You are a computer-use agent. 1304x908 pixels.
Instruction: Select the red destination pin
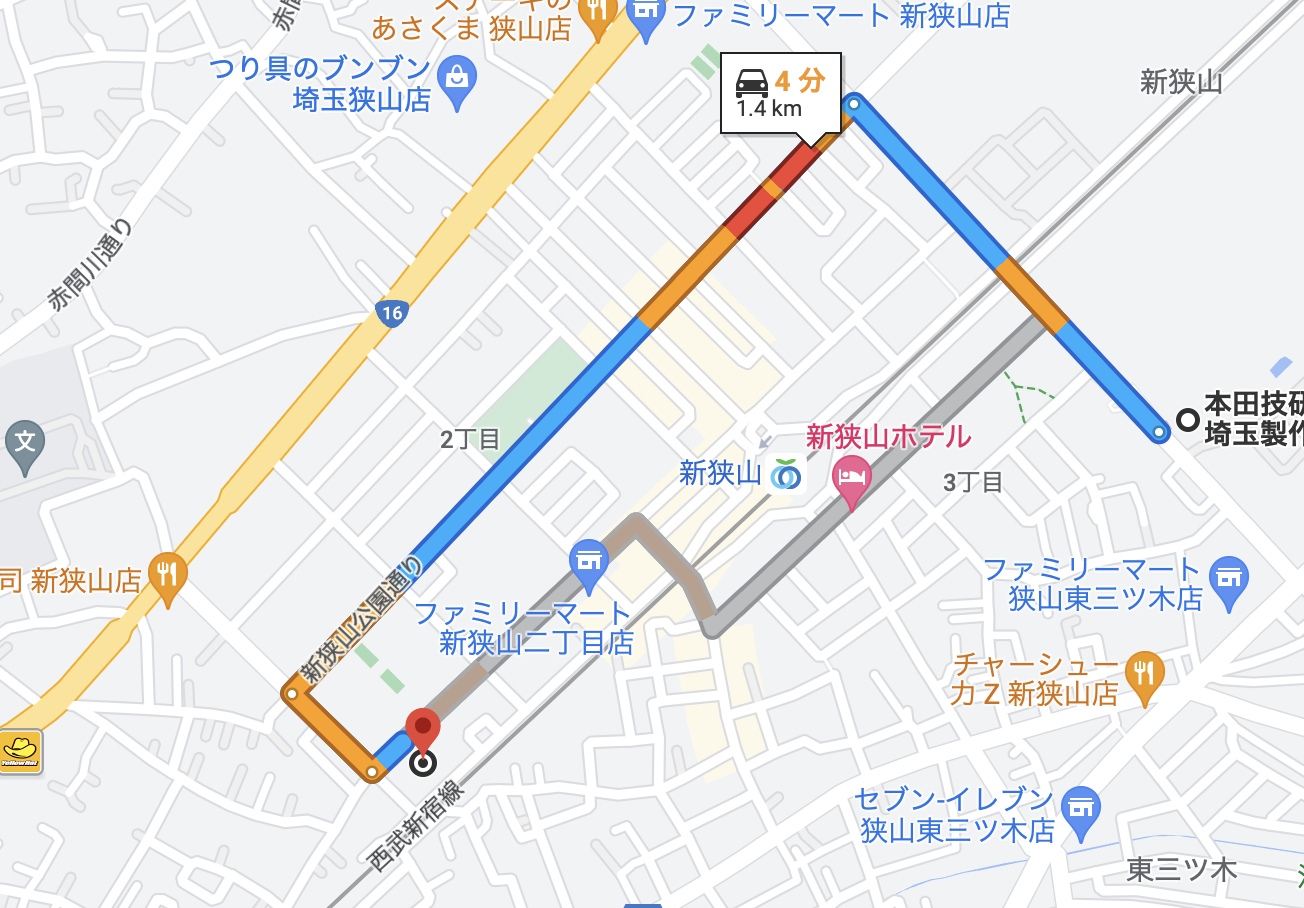423,732
